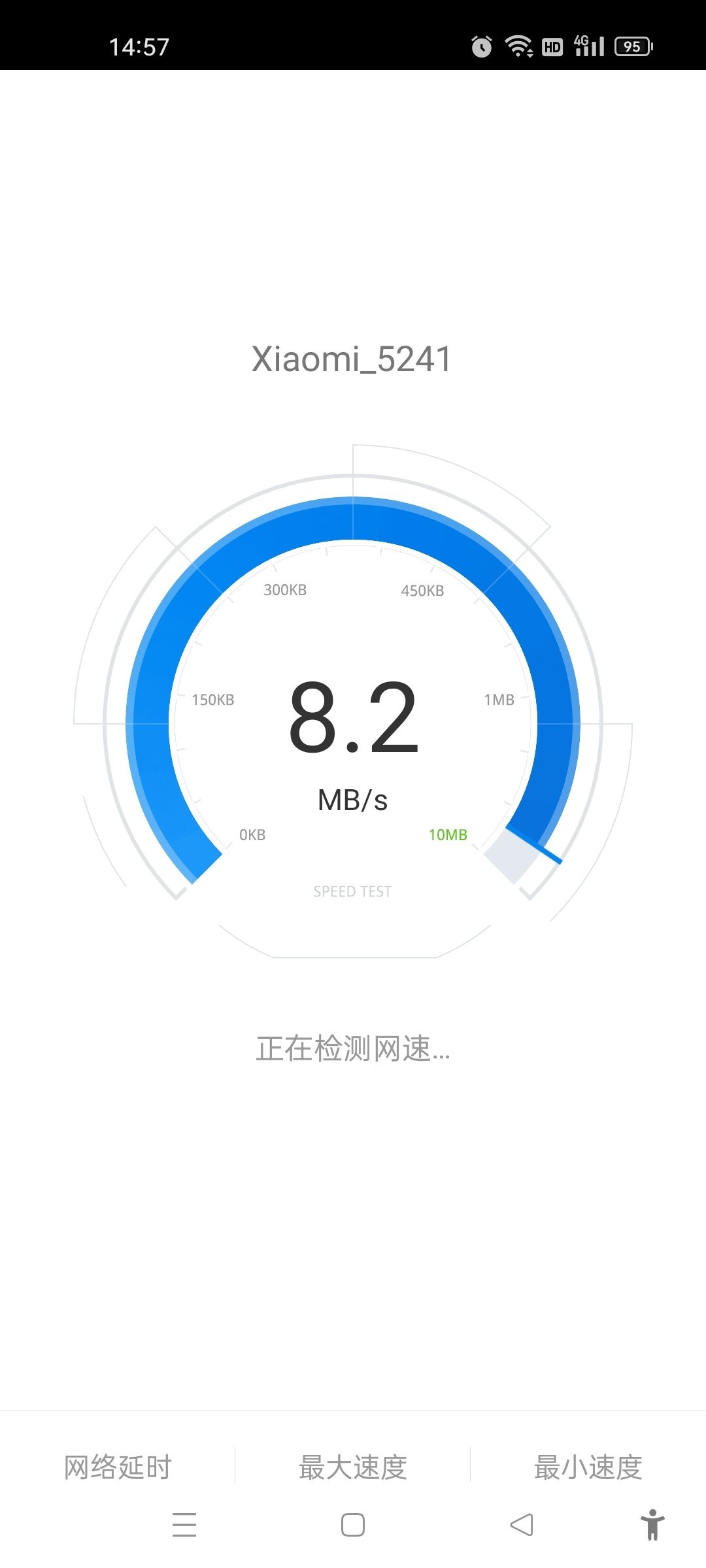
Task: Open the accessibility shortcut
Action: pos(652,1525)
